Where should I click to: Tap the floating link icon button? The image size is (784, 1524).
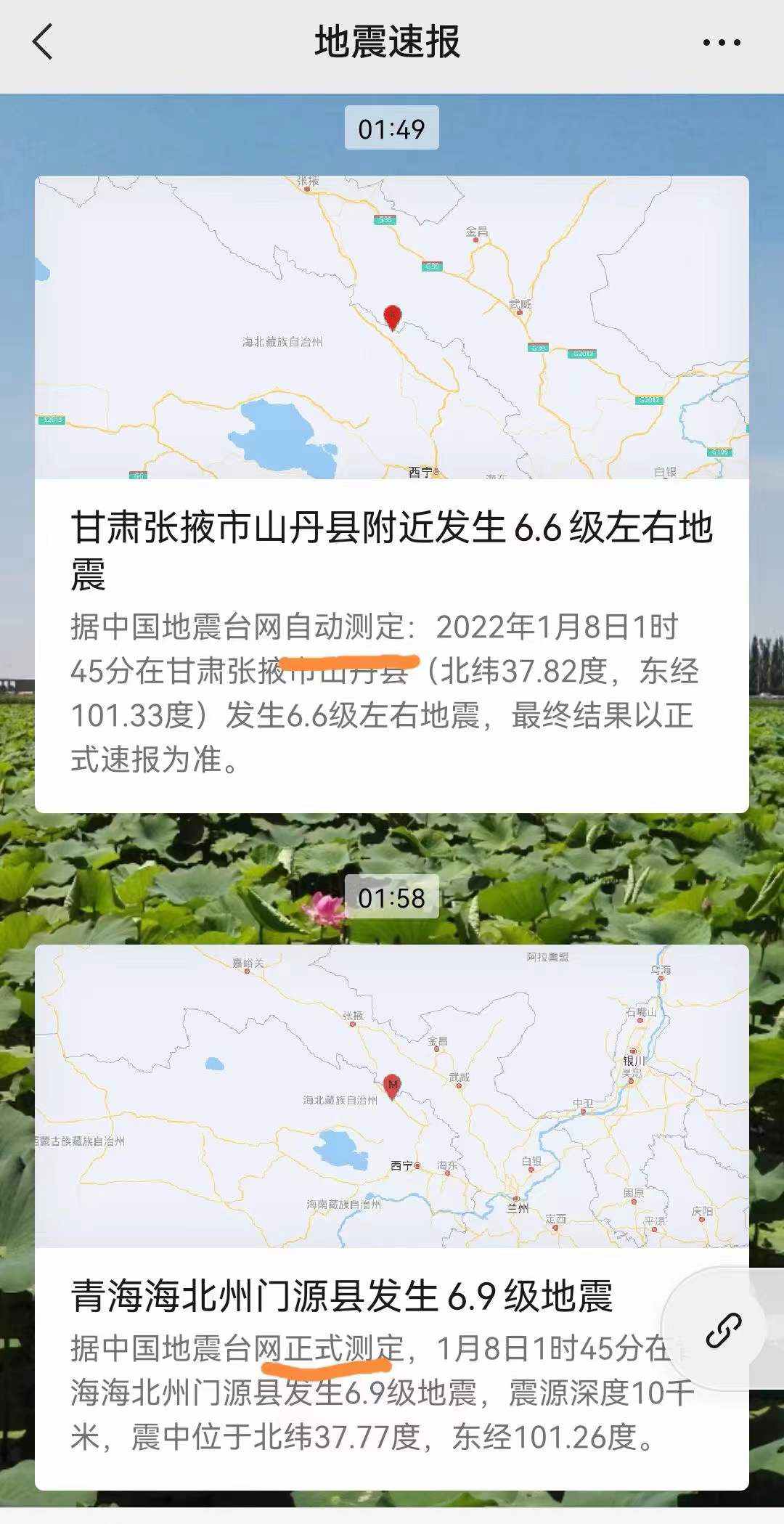coord(723,1330)
